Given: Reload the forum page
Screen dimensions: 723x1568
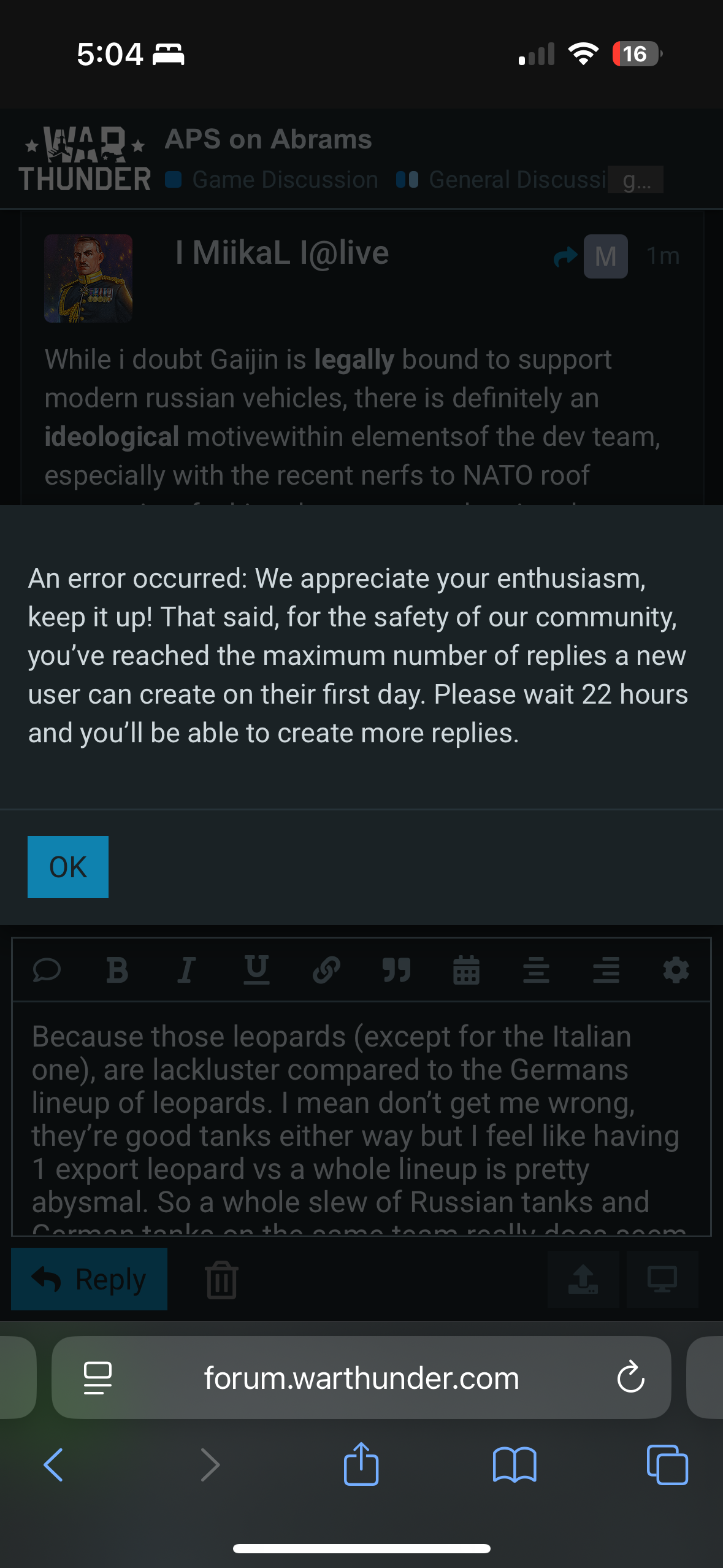Looking at the screenshot, I should [630, 1377].
